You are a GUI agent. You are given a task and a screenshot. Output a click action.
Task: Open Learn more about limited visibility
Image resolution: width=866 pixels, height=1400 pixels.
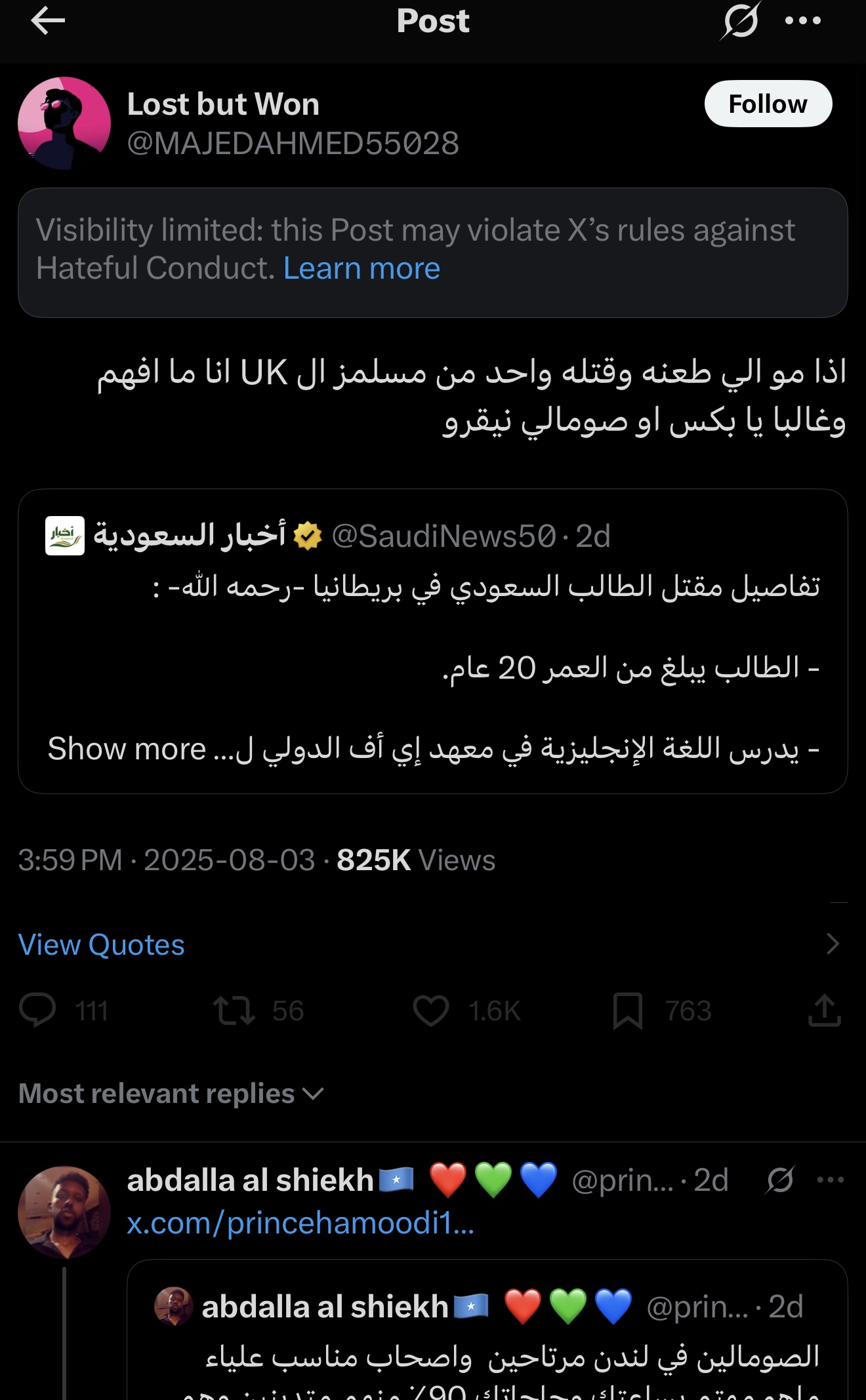click(x=361, y=269)
